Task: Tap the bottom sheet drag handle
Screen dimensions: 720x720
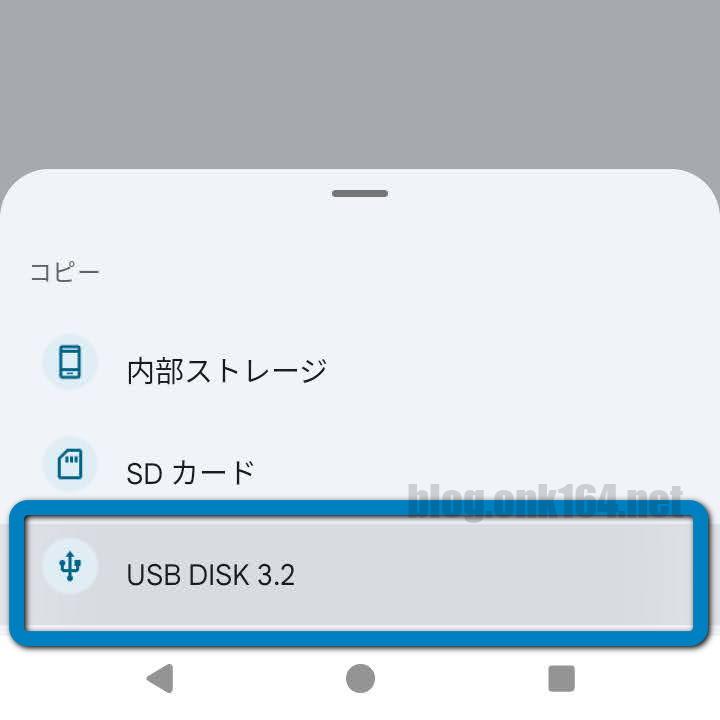Action: pos(360,193)
